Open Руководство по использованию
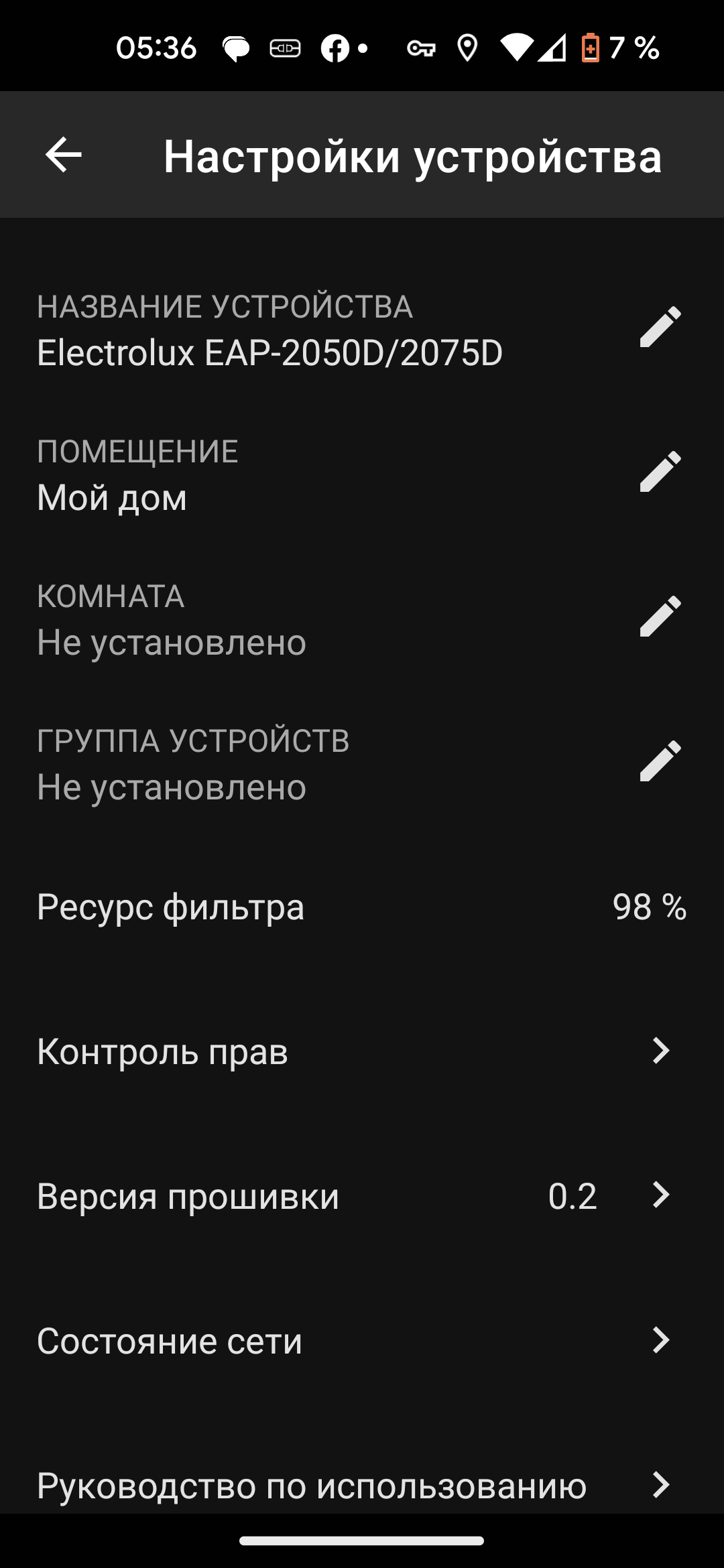 pyautogui.click(x=362, y=1484)
